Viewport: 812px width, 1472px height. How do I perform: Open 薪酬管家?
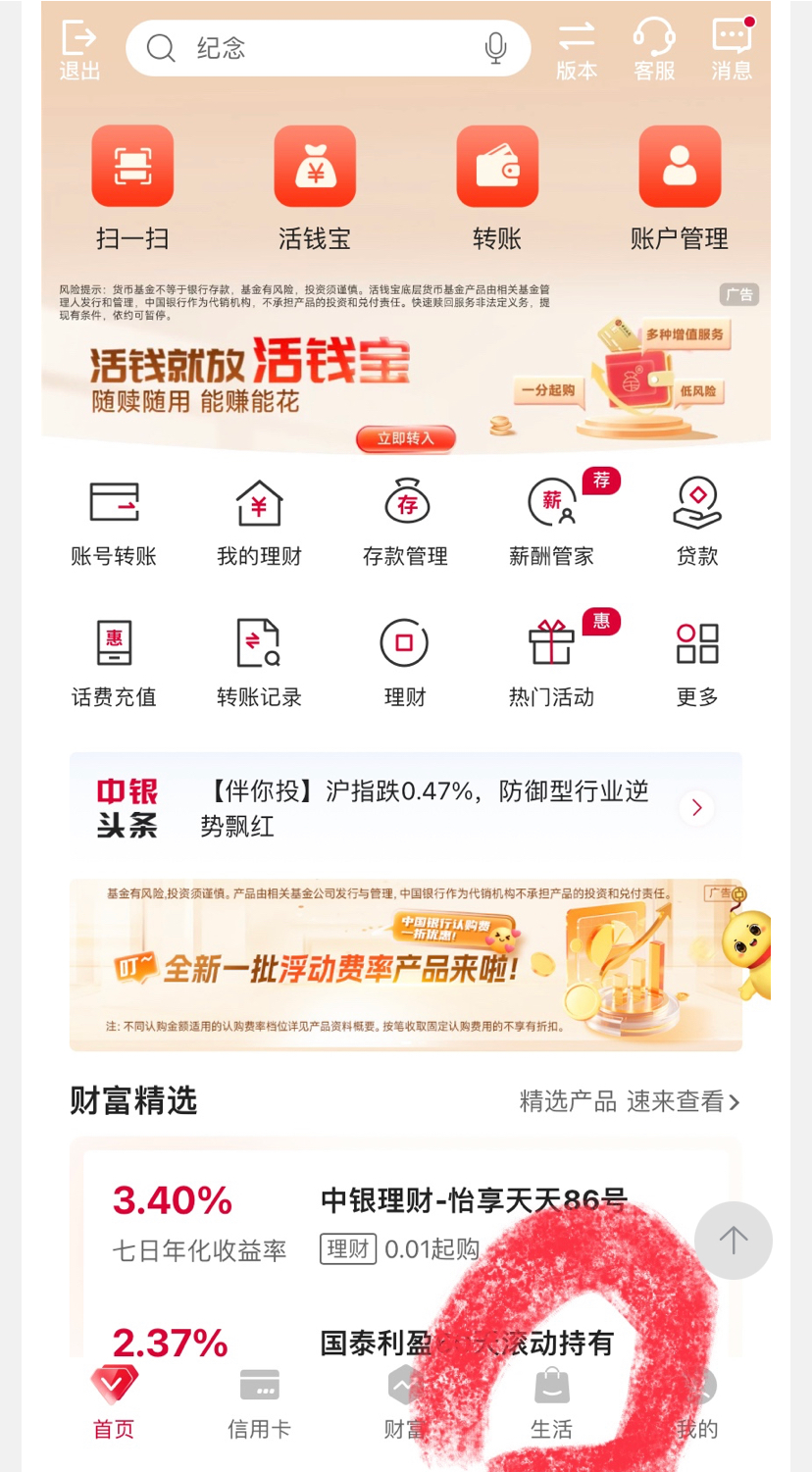click(x=551, y=522)
